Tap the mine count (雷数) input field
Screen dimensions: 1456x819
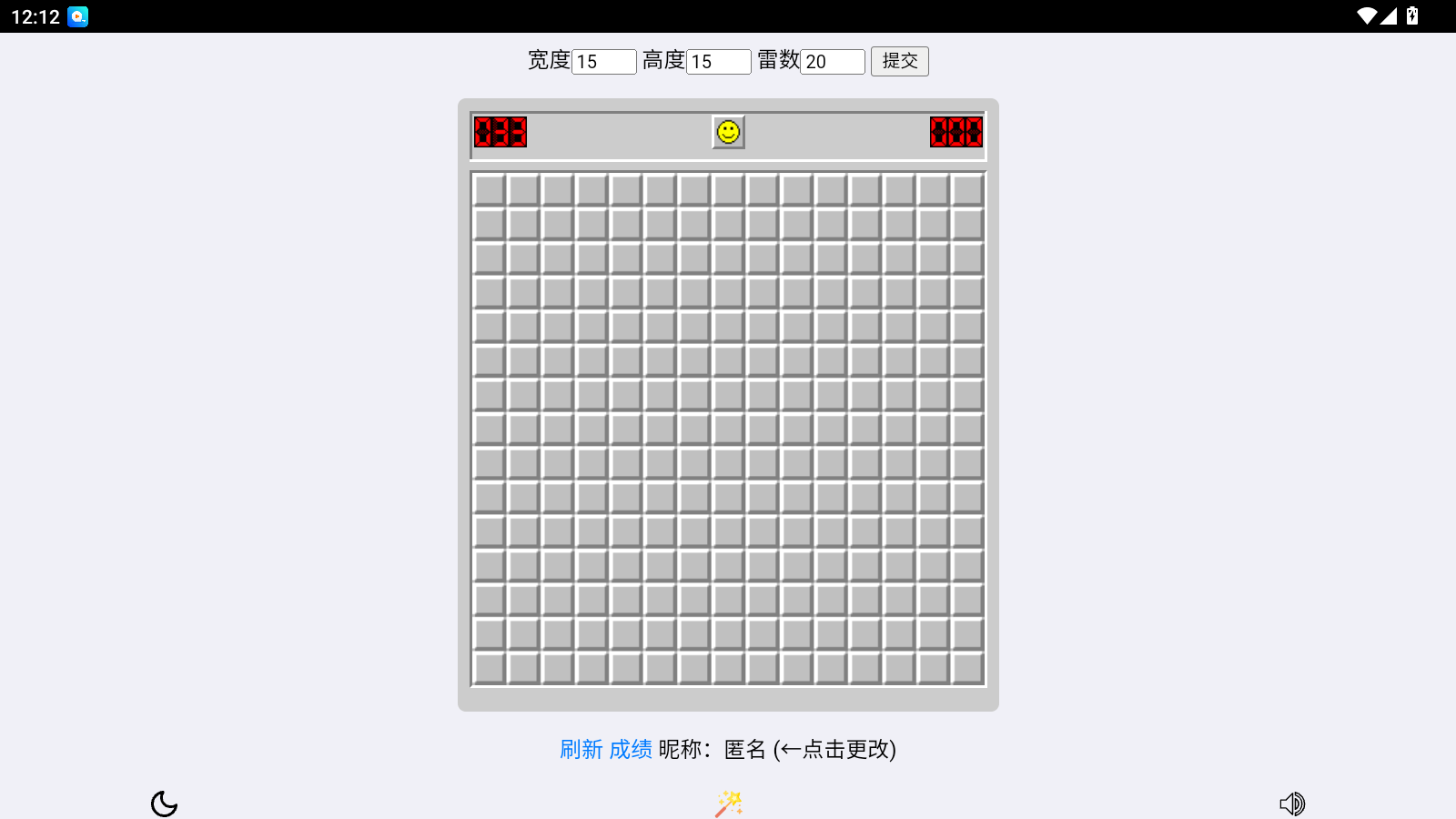[x=832, y=62]
